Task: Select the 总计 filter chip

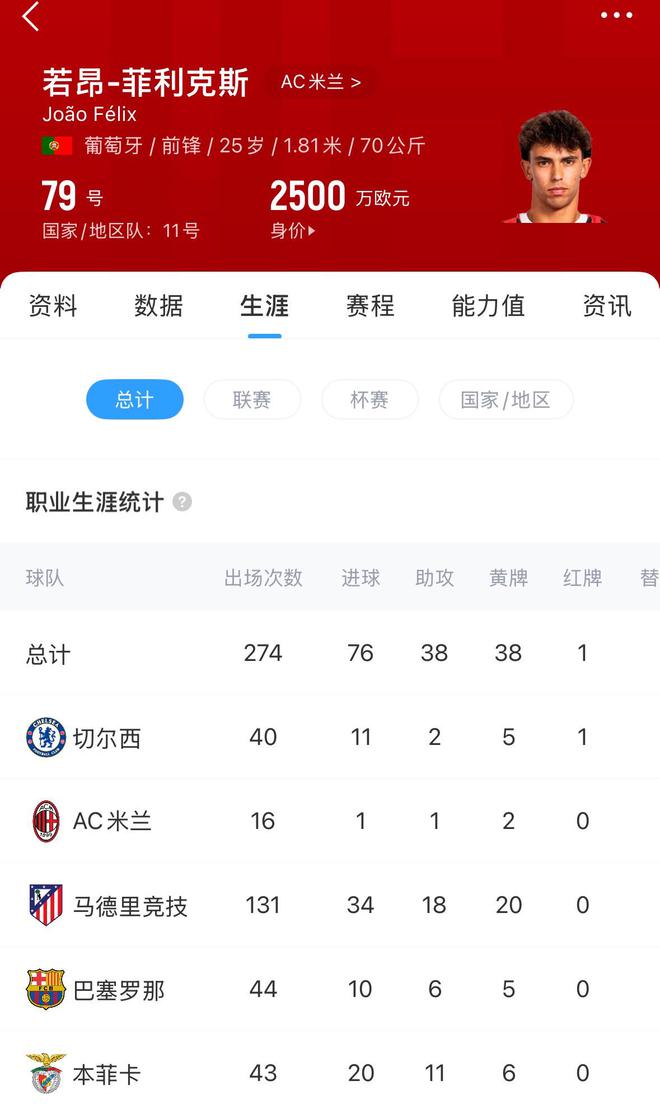Action: [135, 400]
